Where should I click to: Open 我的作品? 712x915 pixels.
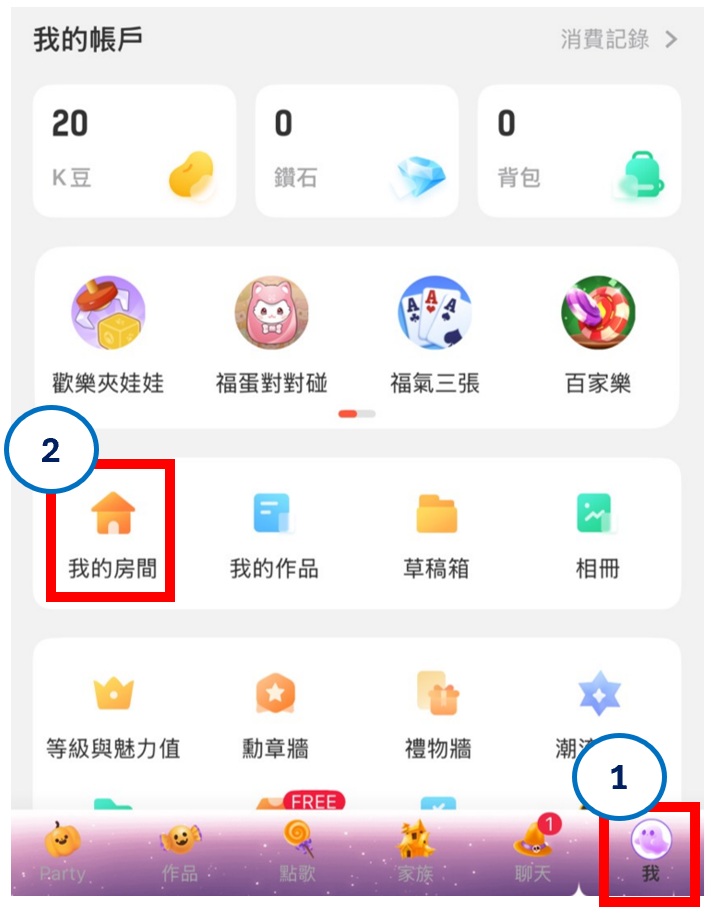point(273,534)
